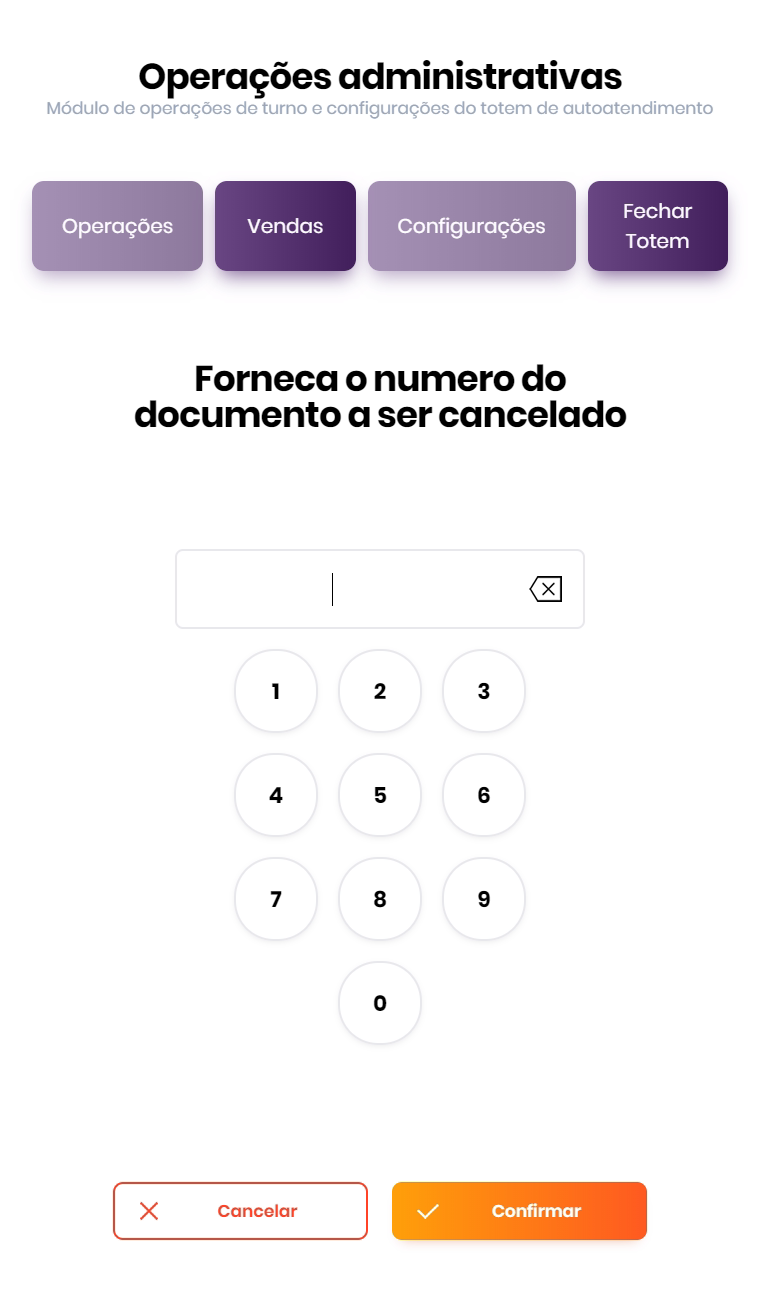Tap digit 8 on the keypad
The image size is (768, 1316).
pos(380,899)
